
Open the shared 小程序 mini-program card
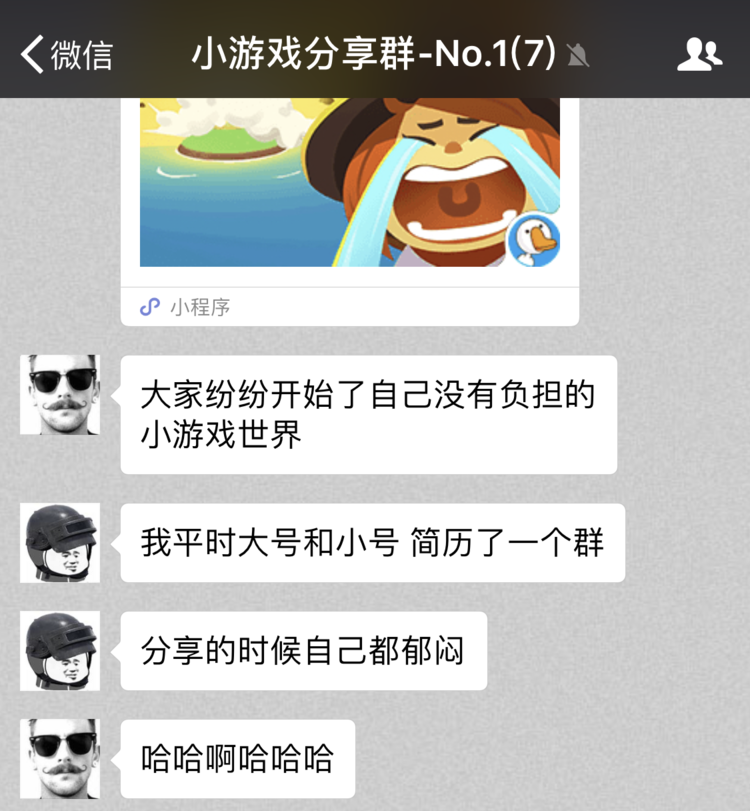tap(350, 200)
